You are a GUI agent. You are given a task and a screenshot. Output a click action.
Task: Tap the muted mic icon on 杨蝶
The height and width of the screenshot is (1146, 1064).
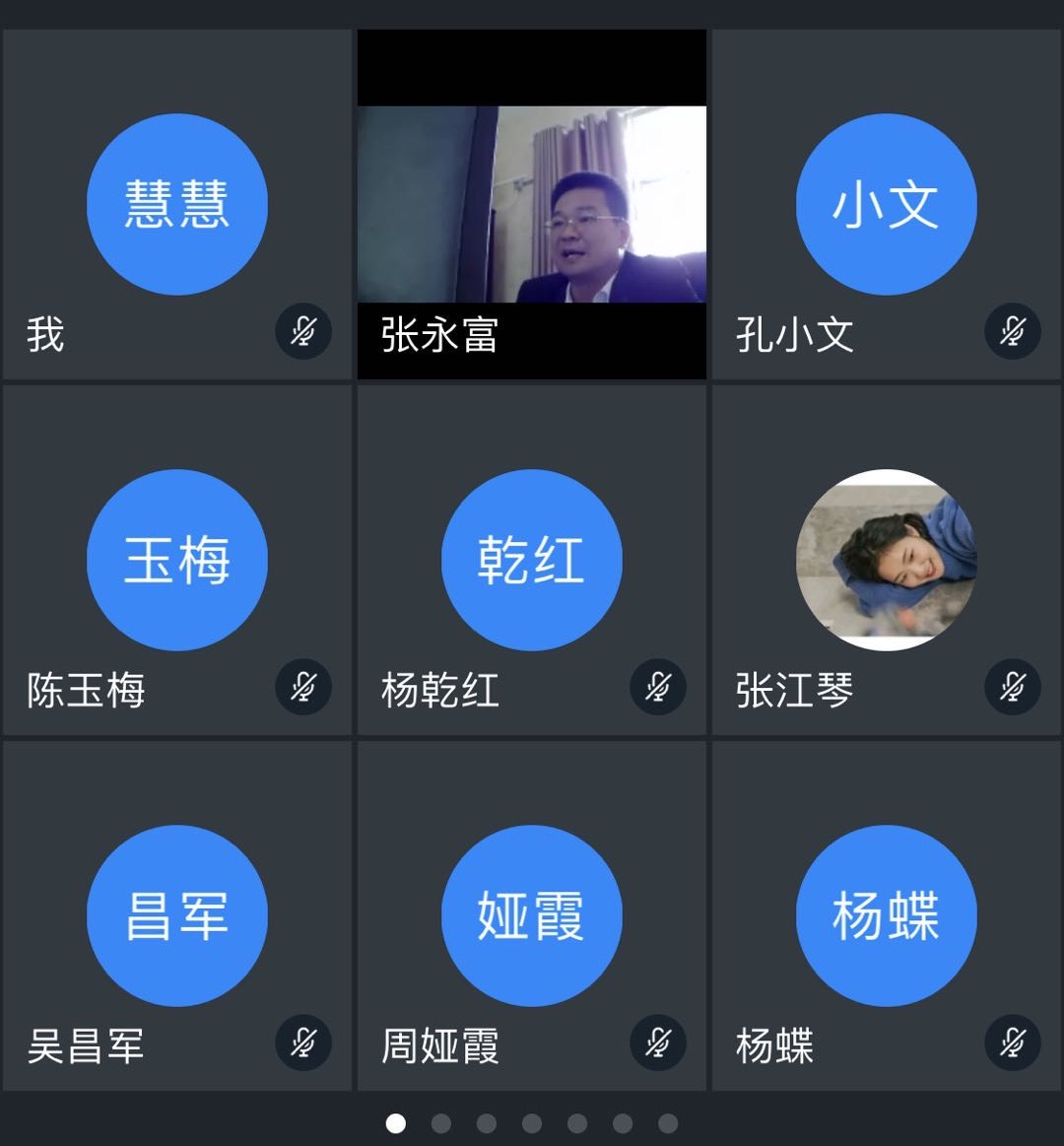[x=1013, y=1043]
